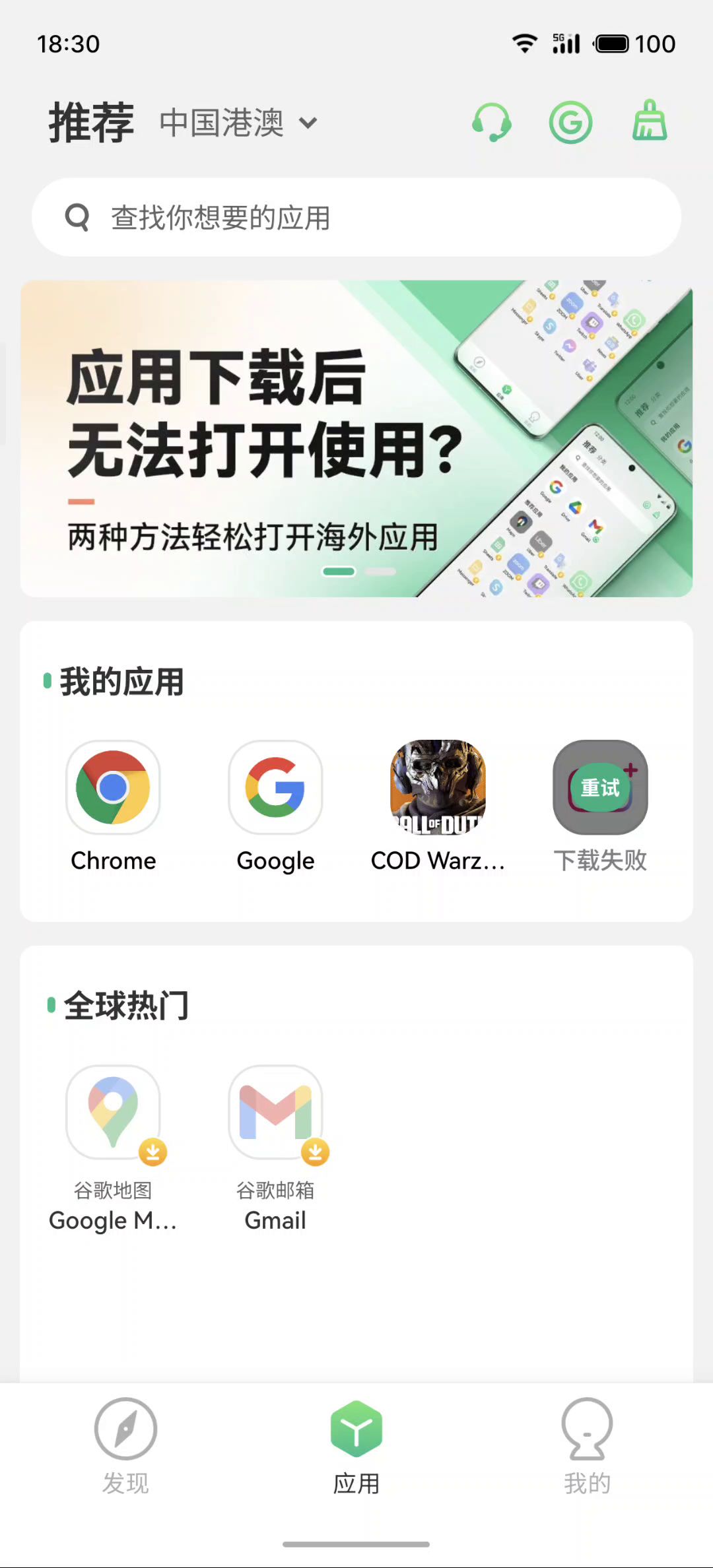This screenshot has height=1568, width=713.
Task: Open COD Warzone app
Action: point(438,787)
